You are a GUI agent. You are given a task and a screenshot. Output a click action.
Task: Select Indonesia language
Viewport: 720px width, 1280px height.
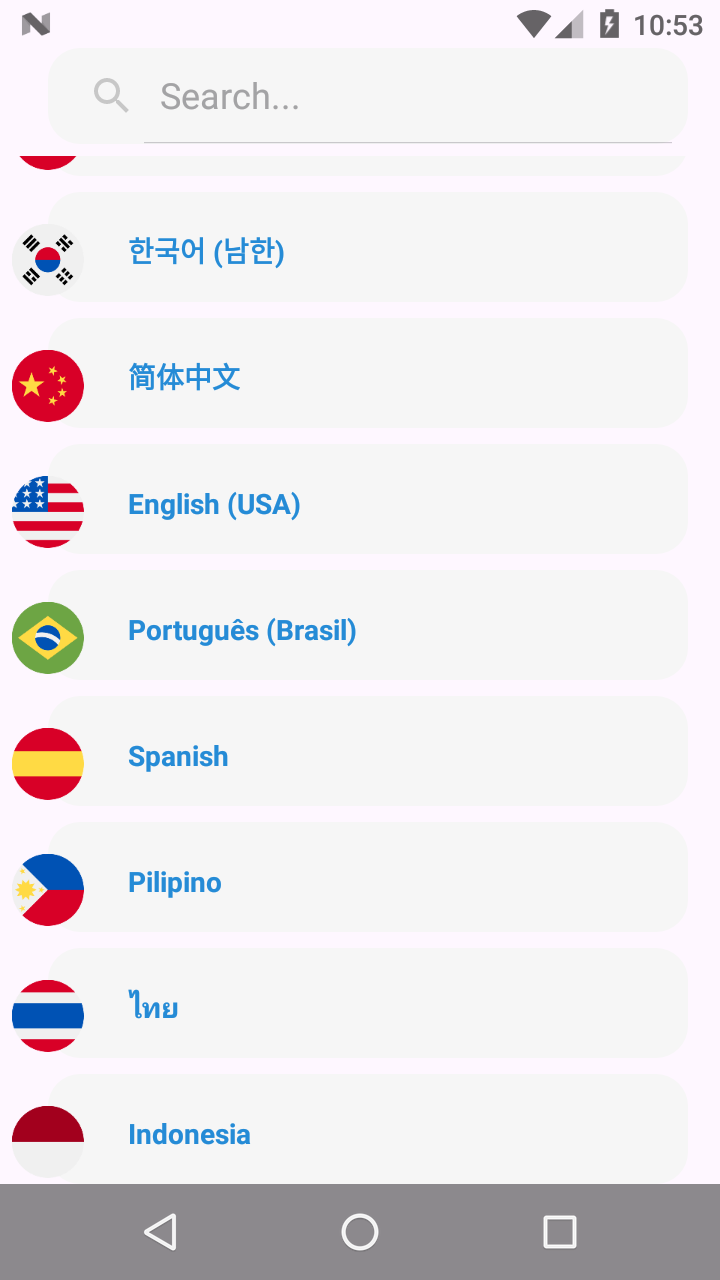pos(368,1129)
